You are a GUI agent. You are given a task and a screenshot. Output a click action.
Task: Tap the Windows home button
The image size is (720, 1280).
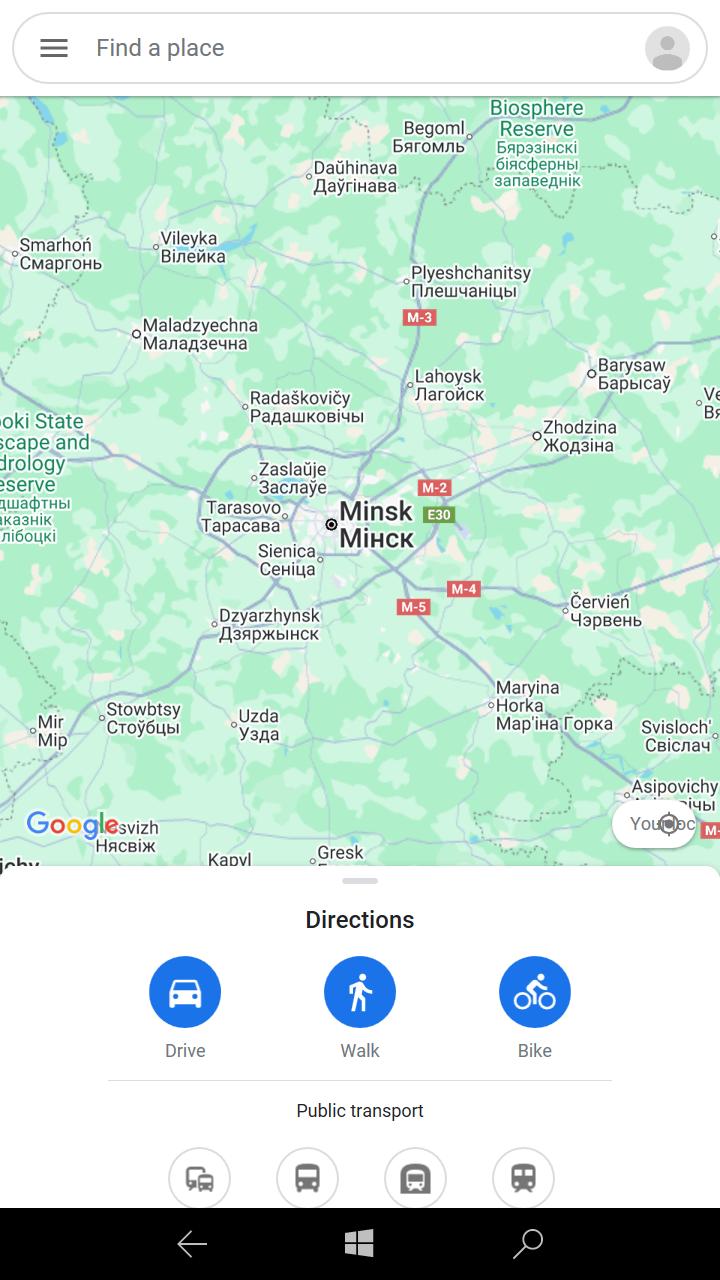pyautogui.click(x=359, y=1244)
